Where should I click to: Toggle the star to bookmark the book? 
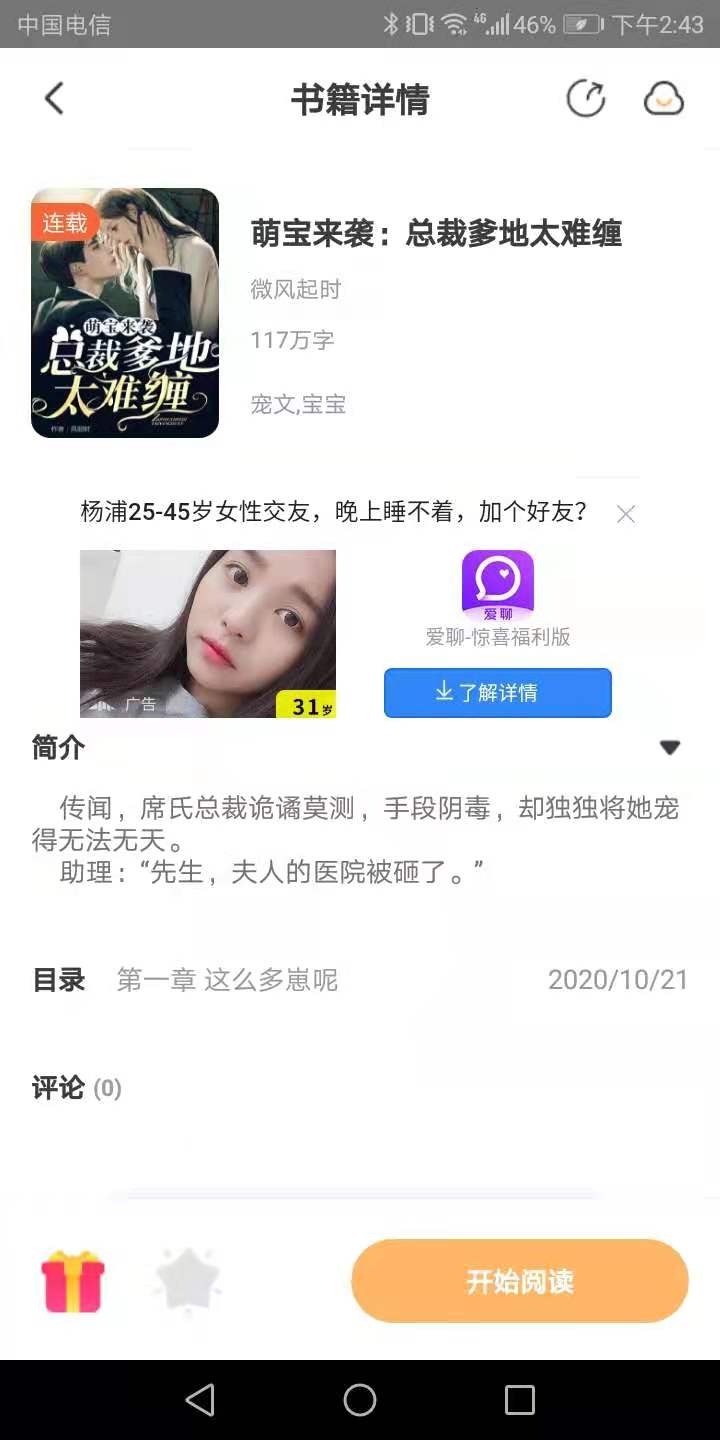click(185, 1281)
